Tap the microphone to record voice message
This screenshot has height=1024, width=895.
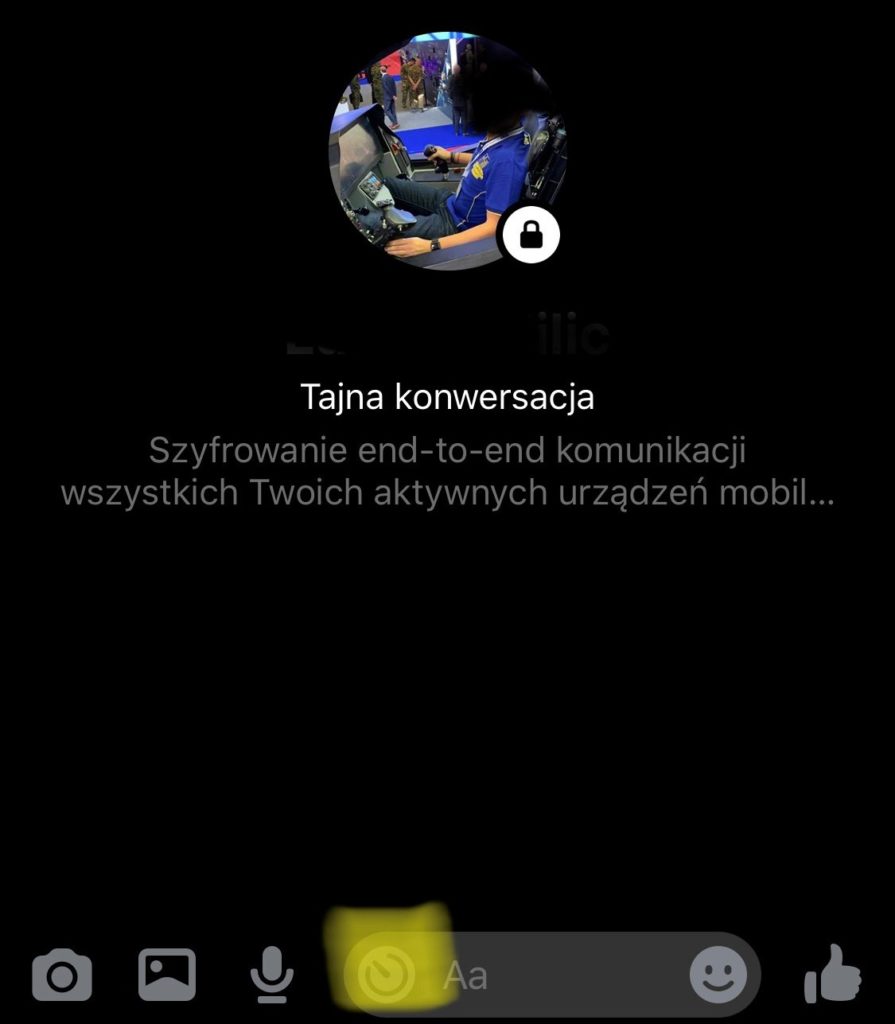coord(271,975)
